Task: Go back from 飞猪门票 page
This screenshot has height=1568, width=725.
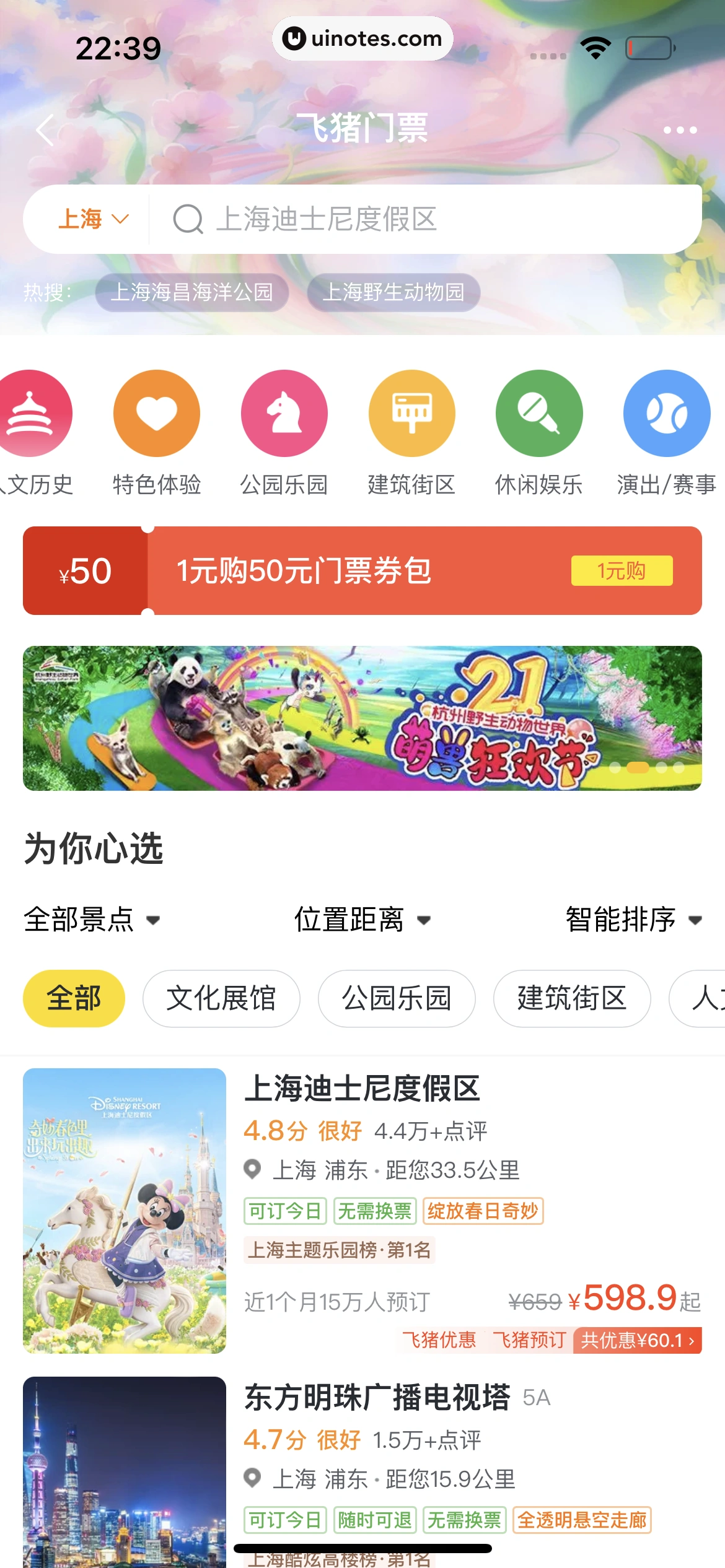Action: click(x=45, y=130)
